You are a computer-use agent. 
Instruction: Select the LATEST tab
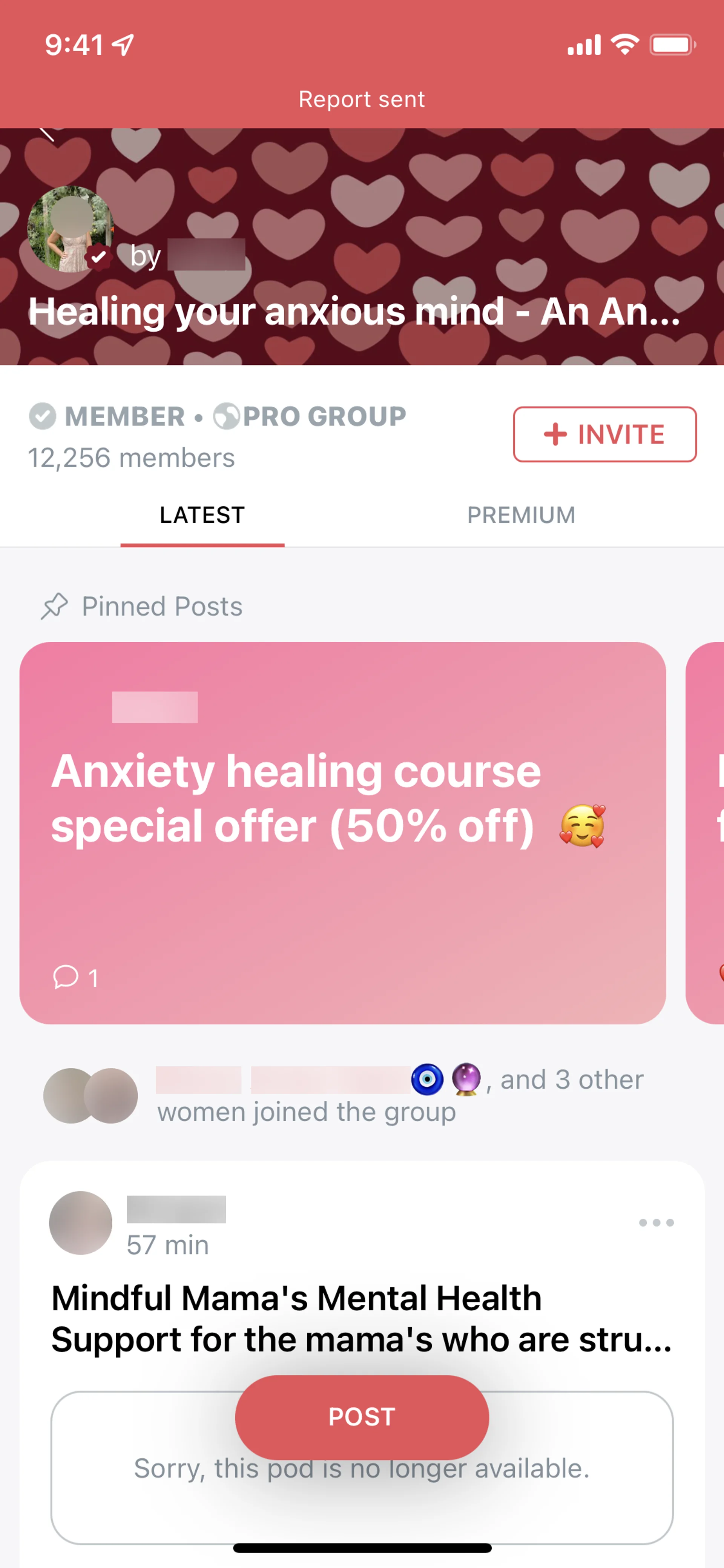[202, 515]
